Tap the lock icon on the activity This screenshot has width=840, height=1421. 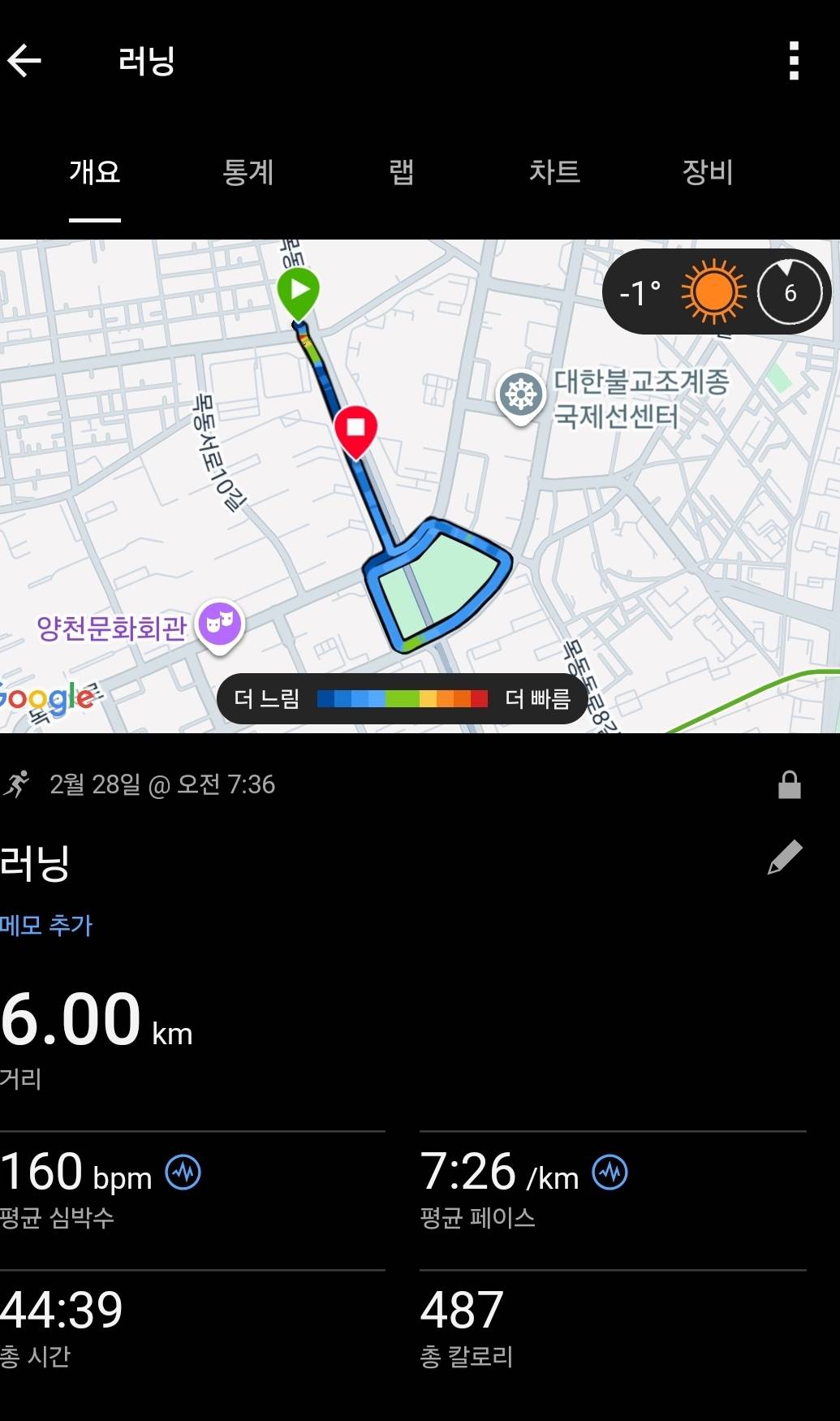pos(790,784)
